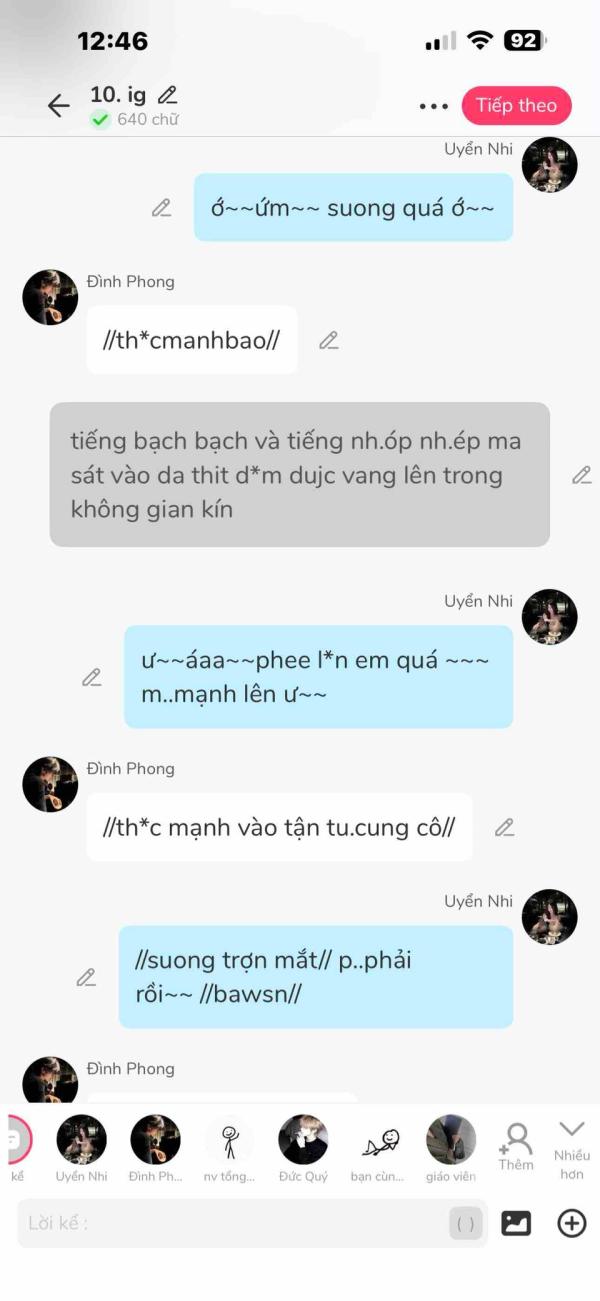Focus the "Lời kể" text field
Image resolution: width=600 pixels, height=1301 pixels.
(230, 1223)
